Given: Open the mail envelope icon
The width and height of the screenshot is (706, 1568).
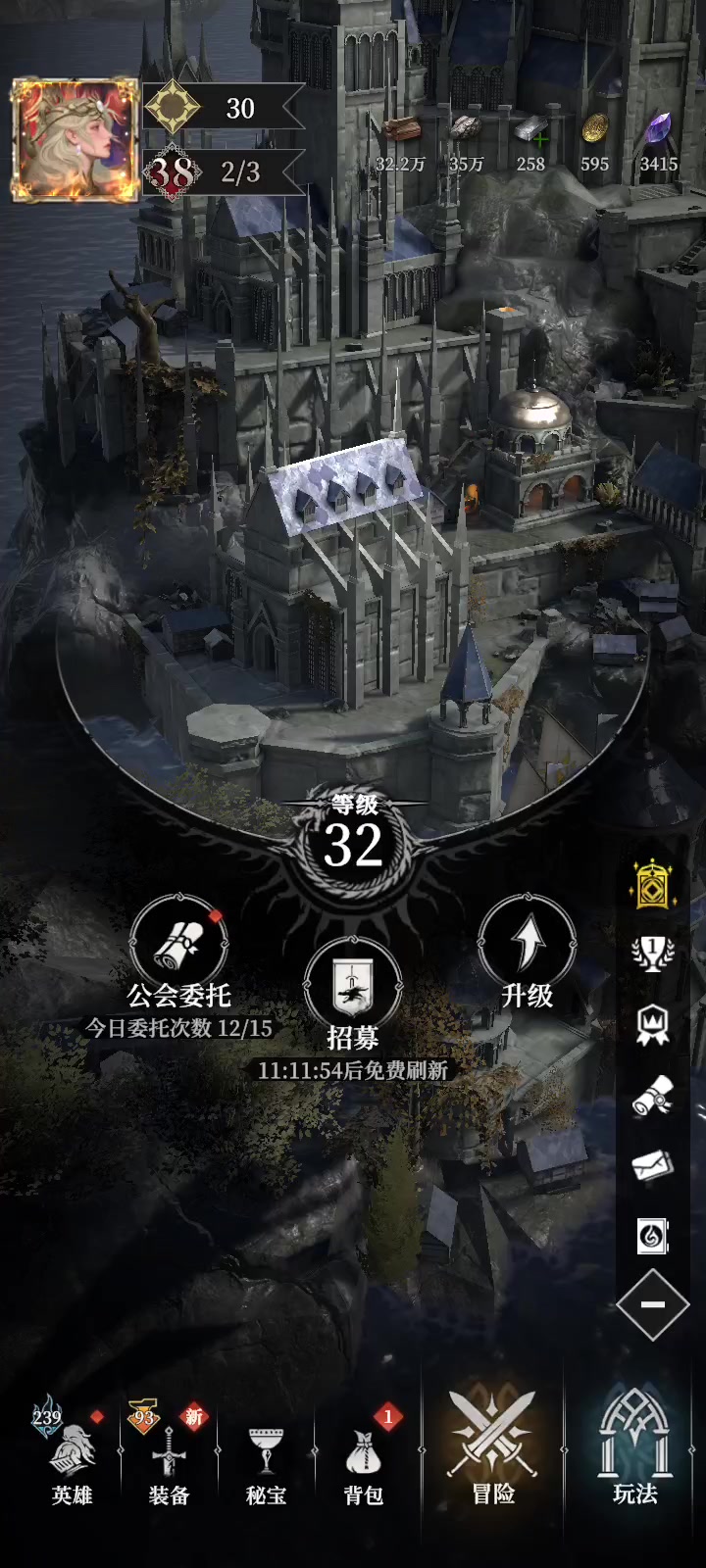Looking at the screenshot, I should (x=653, y=1166).
